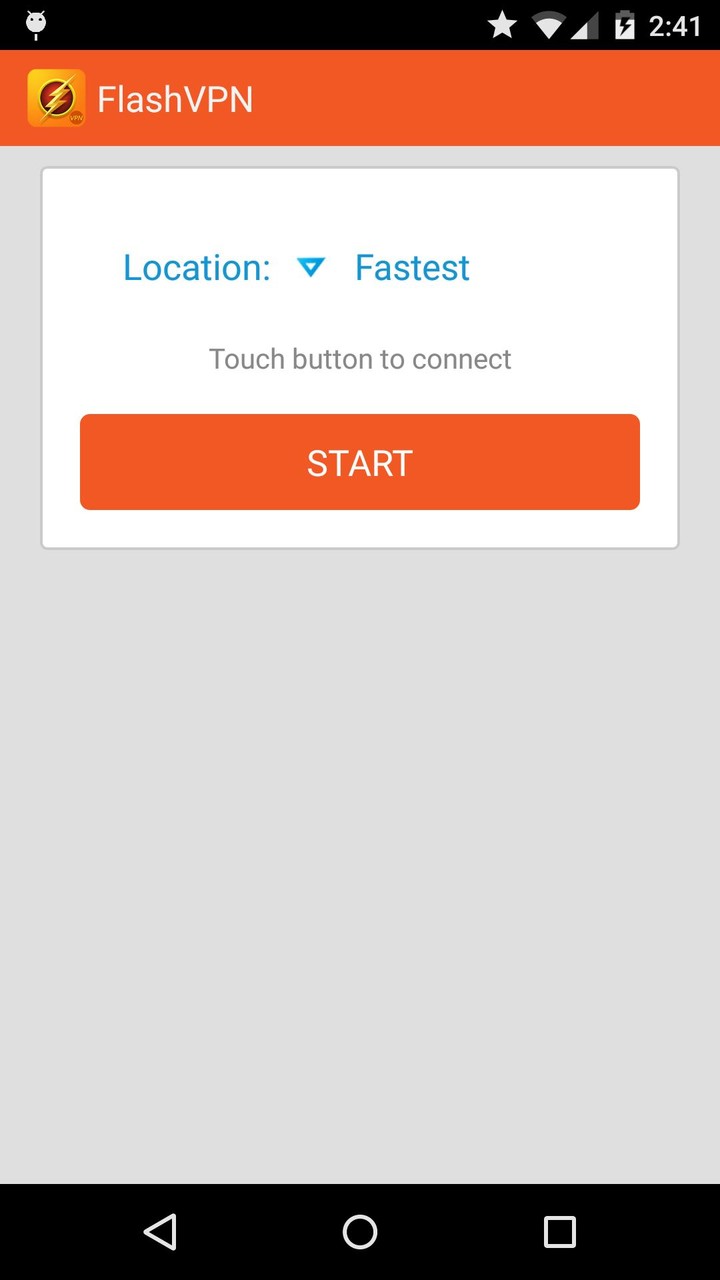Viewport: 720px width, 1280px height.
Task: Tap the Home circle navigation icon
Action: pyautogui.click(x=360, y=1231)
